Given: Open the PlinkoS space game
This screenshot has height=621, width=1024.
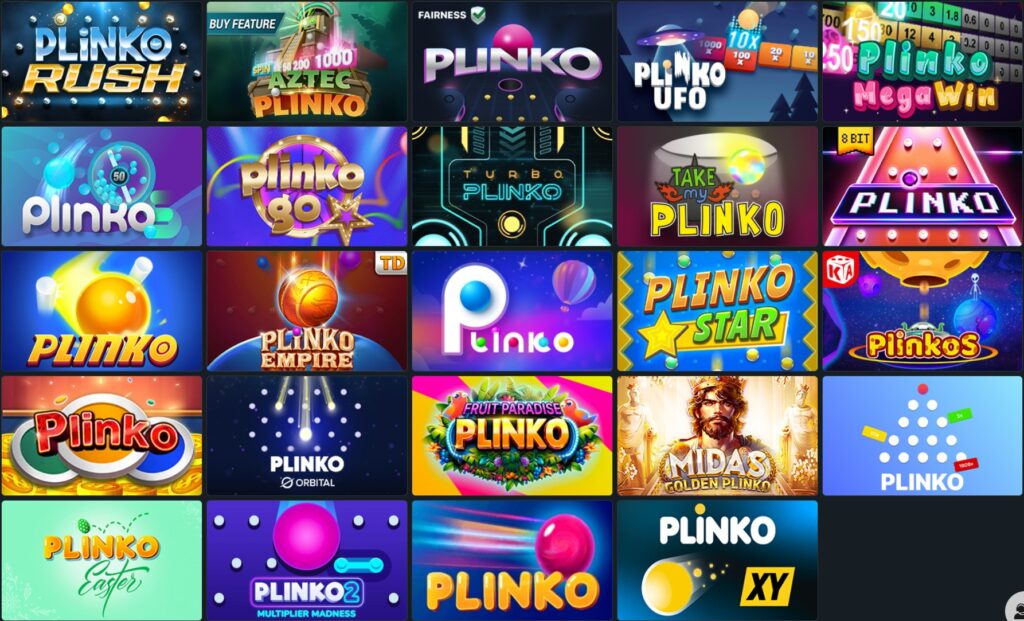Looking at the screenshot, I should [x=922, y=311].
